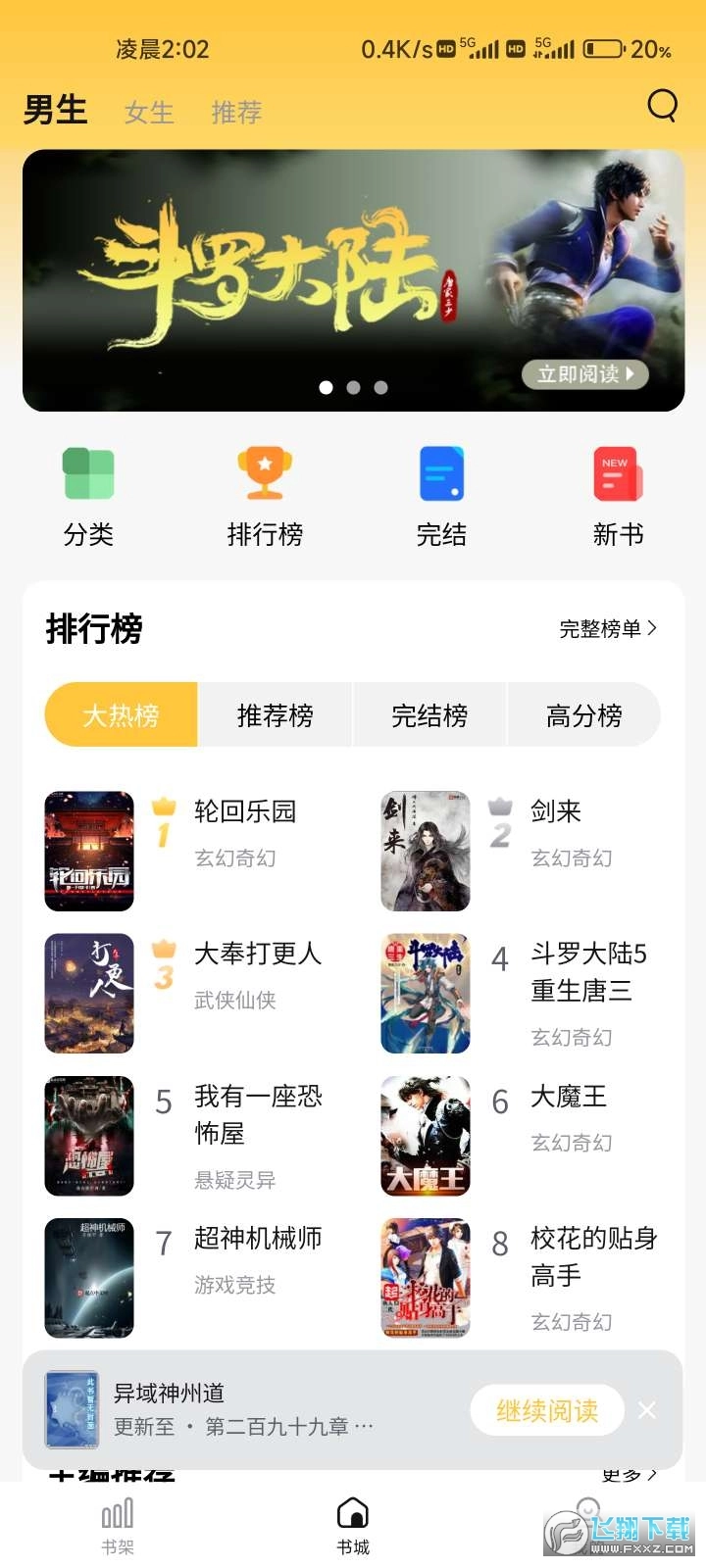Dismiss the continue-reading bar
Image resolution: width=706 pixels, height=1568 pixels.
tap(647, 1410)
